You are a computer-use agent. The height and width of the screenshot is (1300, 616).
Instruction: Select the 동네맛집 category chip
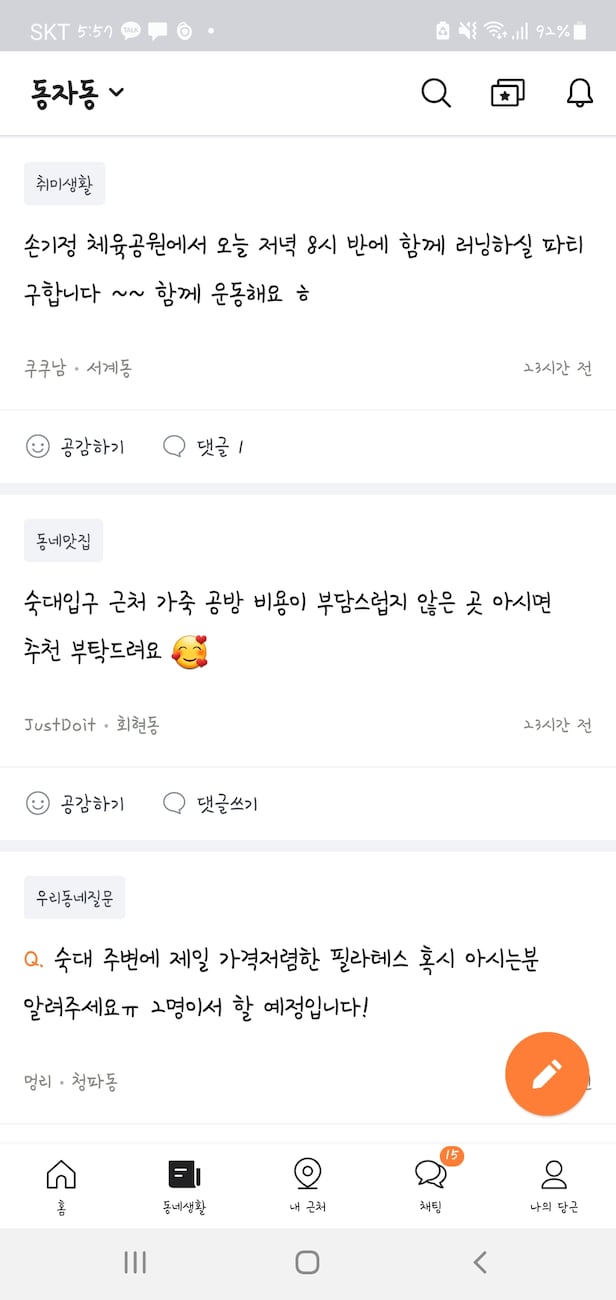point(63,541)
